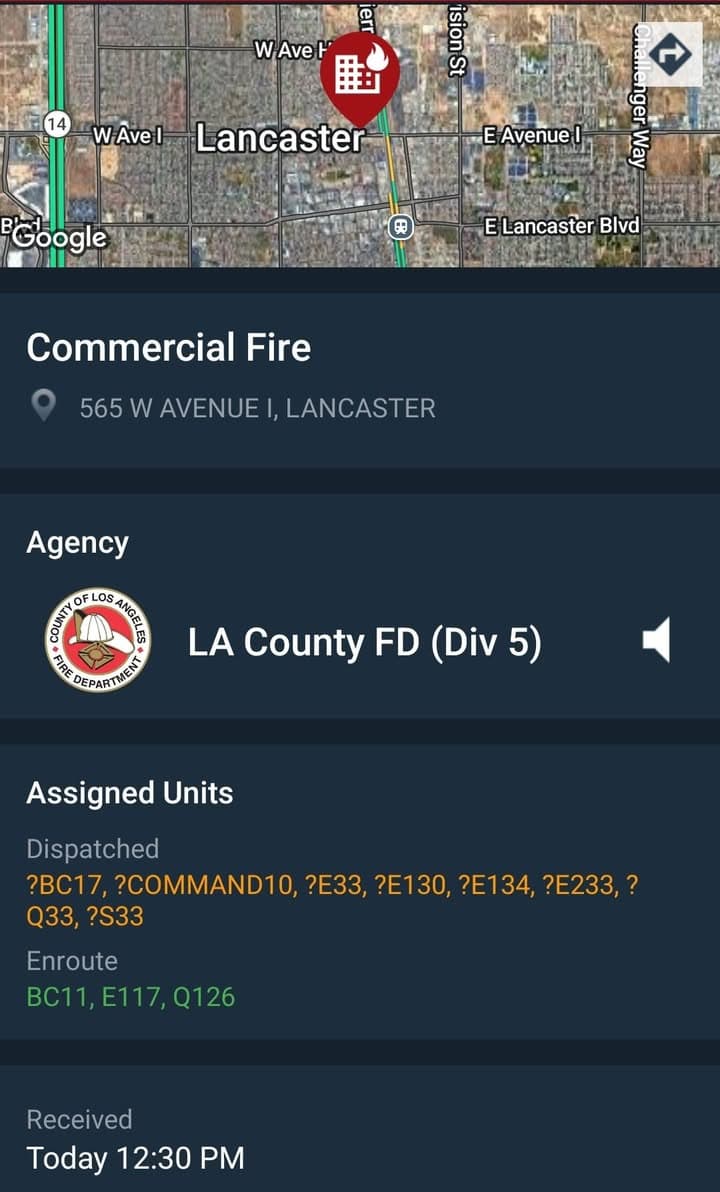Select the LA County Fire Department seal
The width and height of the screenshot is (720, 1192).
click(98, 641)
